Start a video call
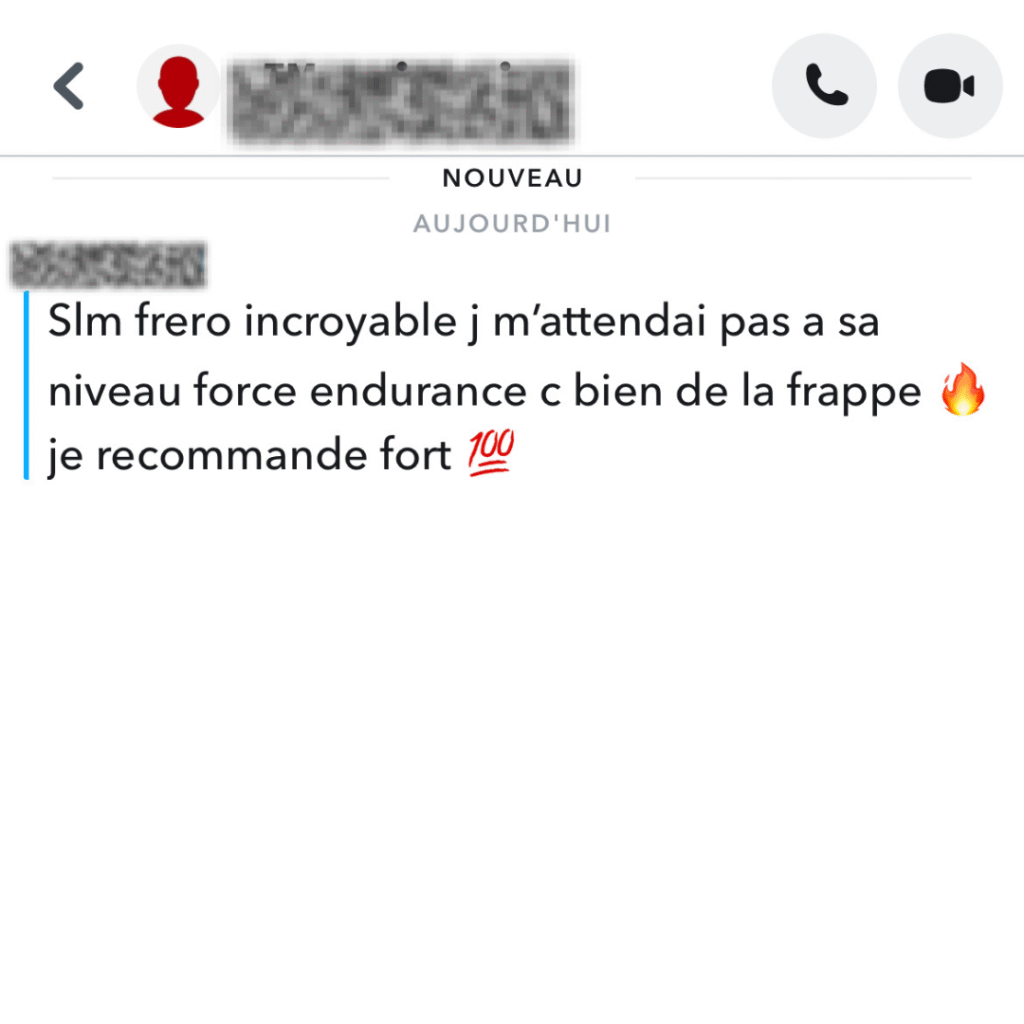 click(949, 87)
